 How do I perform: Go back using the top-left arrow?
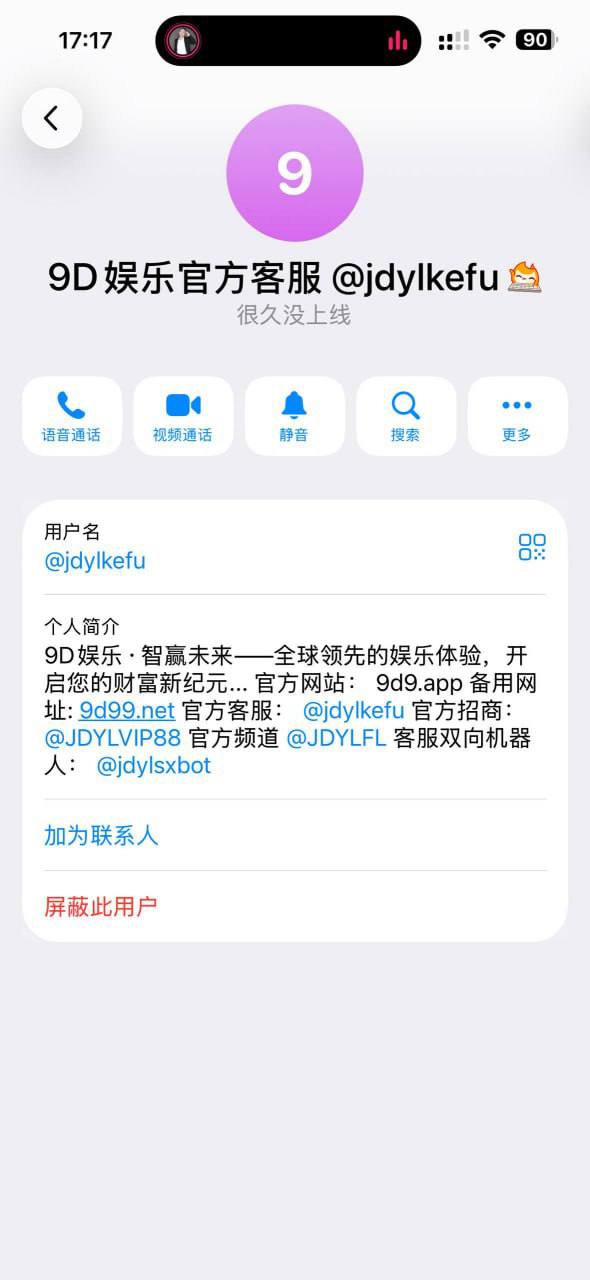(52, 118)
